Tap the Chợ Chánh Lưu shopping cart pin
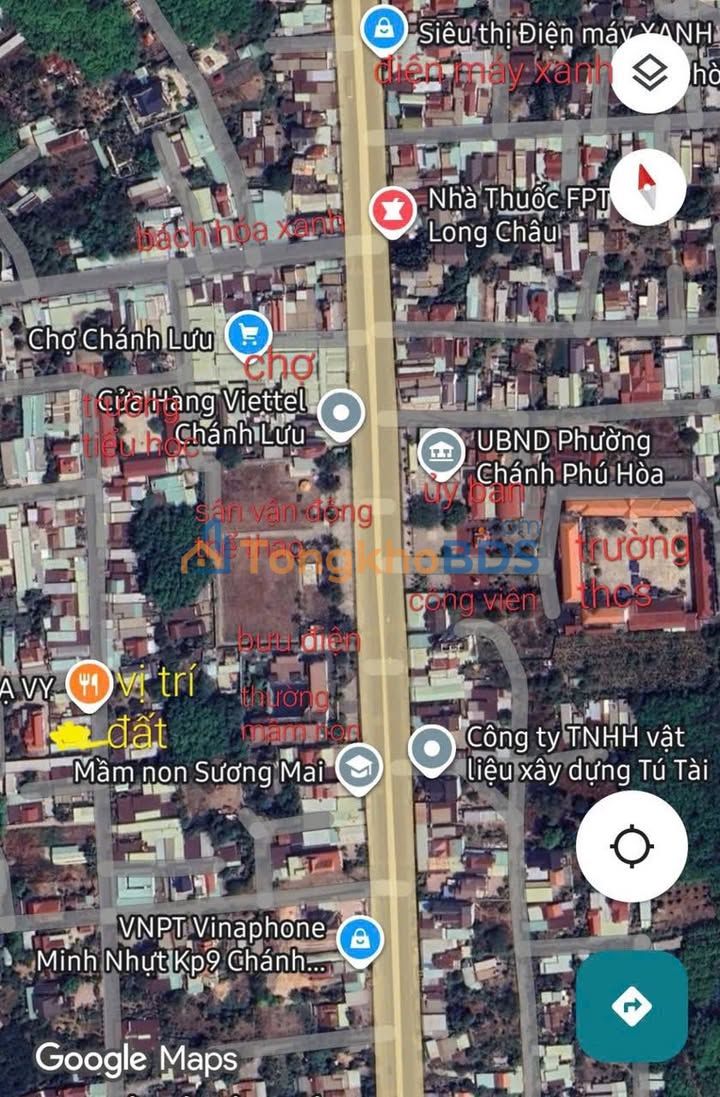The height and width of the screenshot is (1097, 720). click(x=249, y=335)
